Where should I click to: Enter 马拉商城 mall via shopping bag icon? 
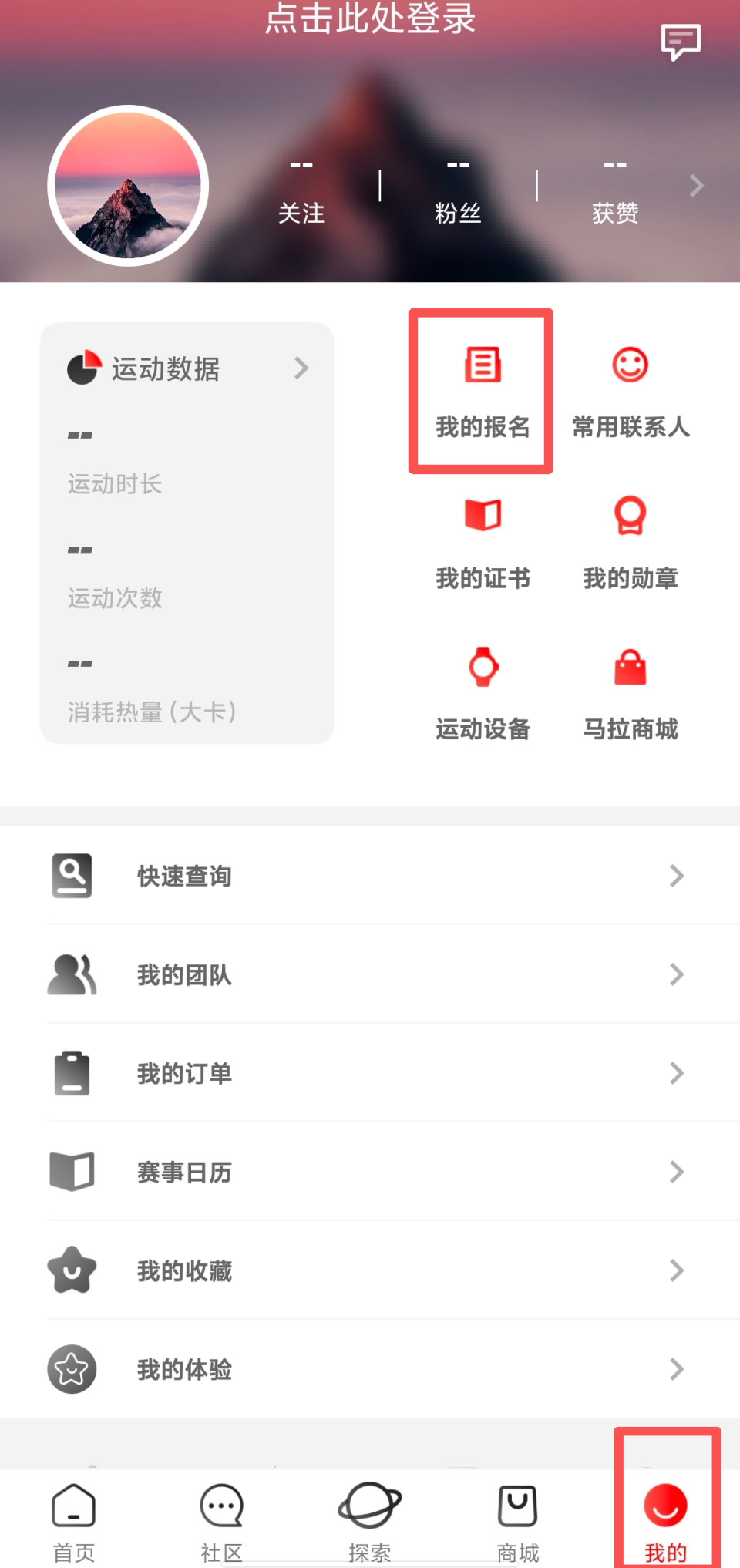(630, 667)
